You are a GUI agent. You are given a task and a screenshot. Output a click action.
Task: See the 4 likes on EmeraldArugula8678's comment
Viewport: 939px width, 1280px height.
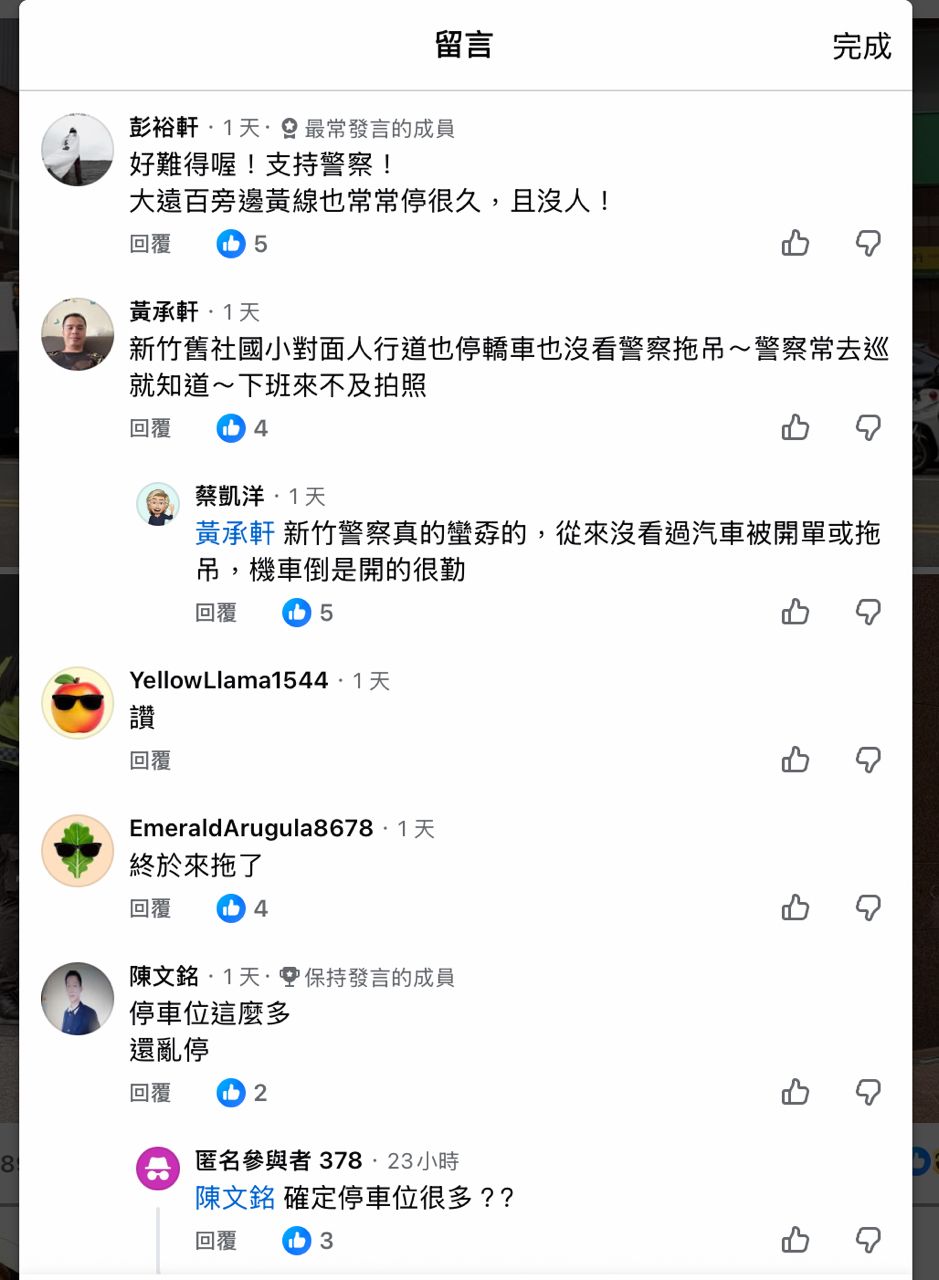pyautogui.click(x=243, y=909)
